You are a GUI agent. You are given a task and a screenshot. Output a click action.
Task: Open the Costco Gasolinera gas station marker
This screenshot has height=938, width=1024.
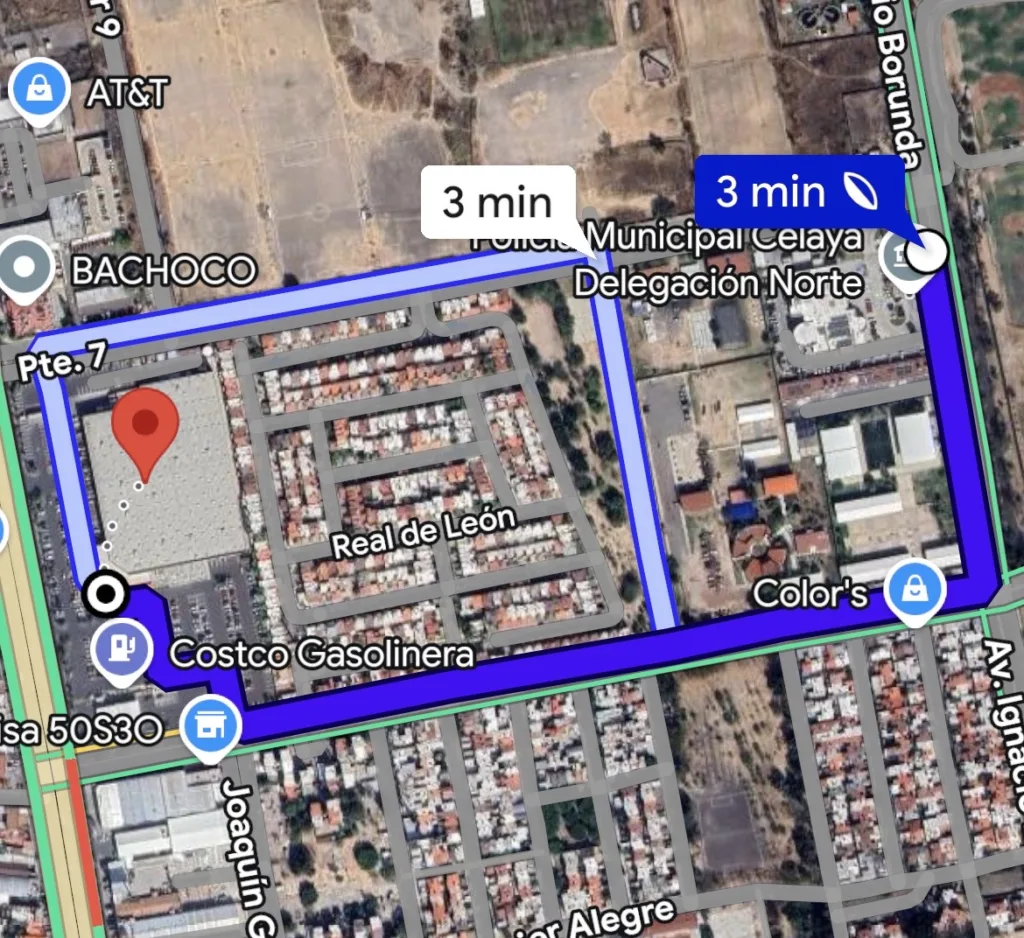(x=122, y=648)
